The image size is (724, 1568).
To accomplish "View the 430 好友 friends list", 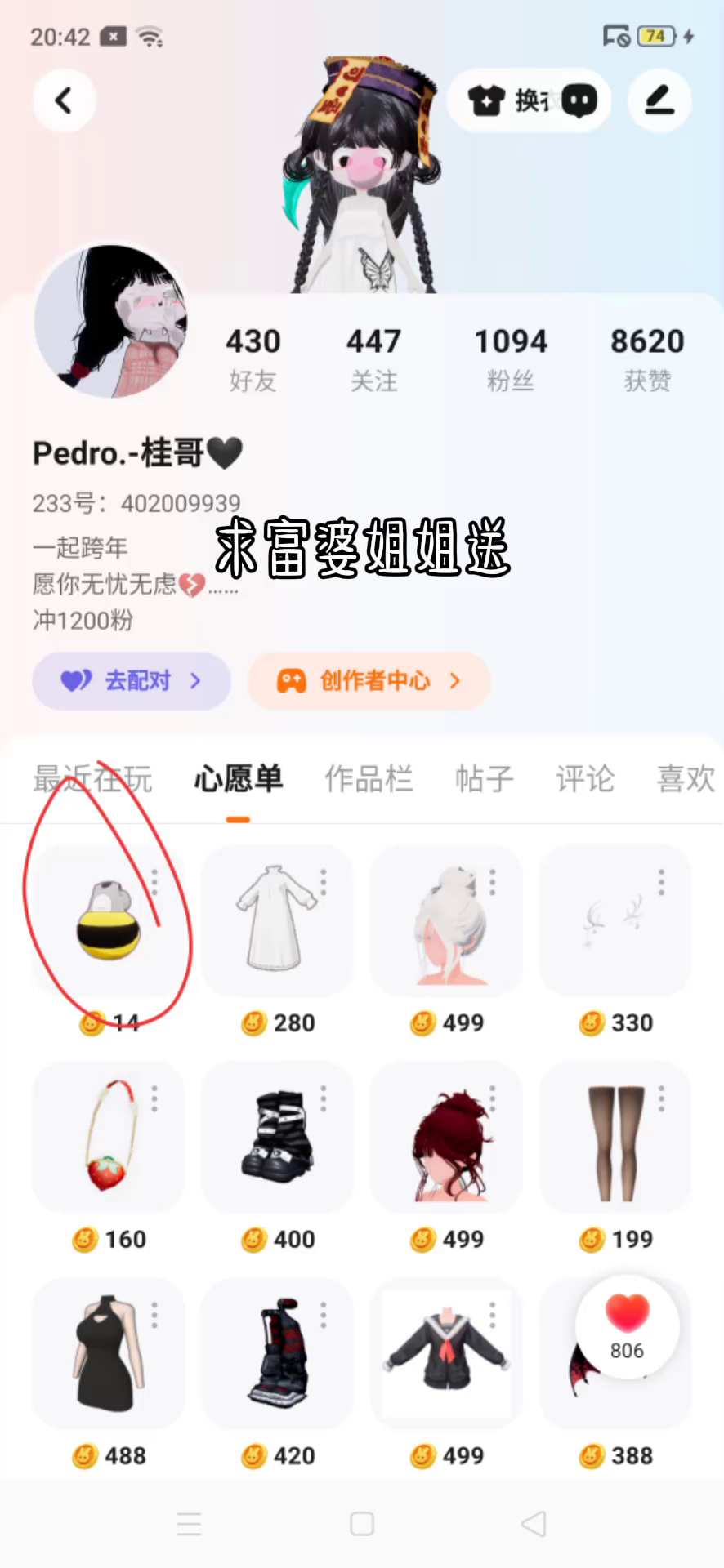I will [x=253, y=358].
